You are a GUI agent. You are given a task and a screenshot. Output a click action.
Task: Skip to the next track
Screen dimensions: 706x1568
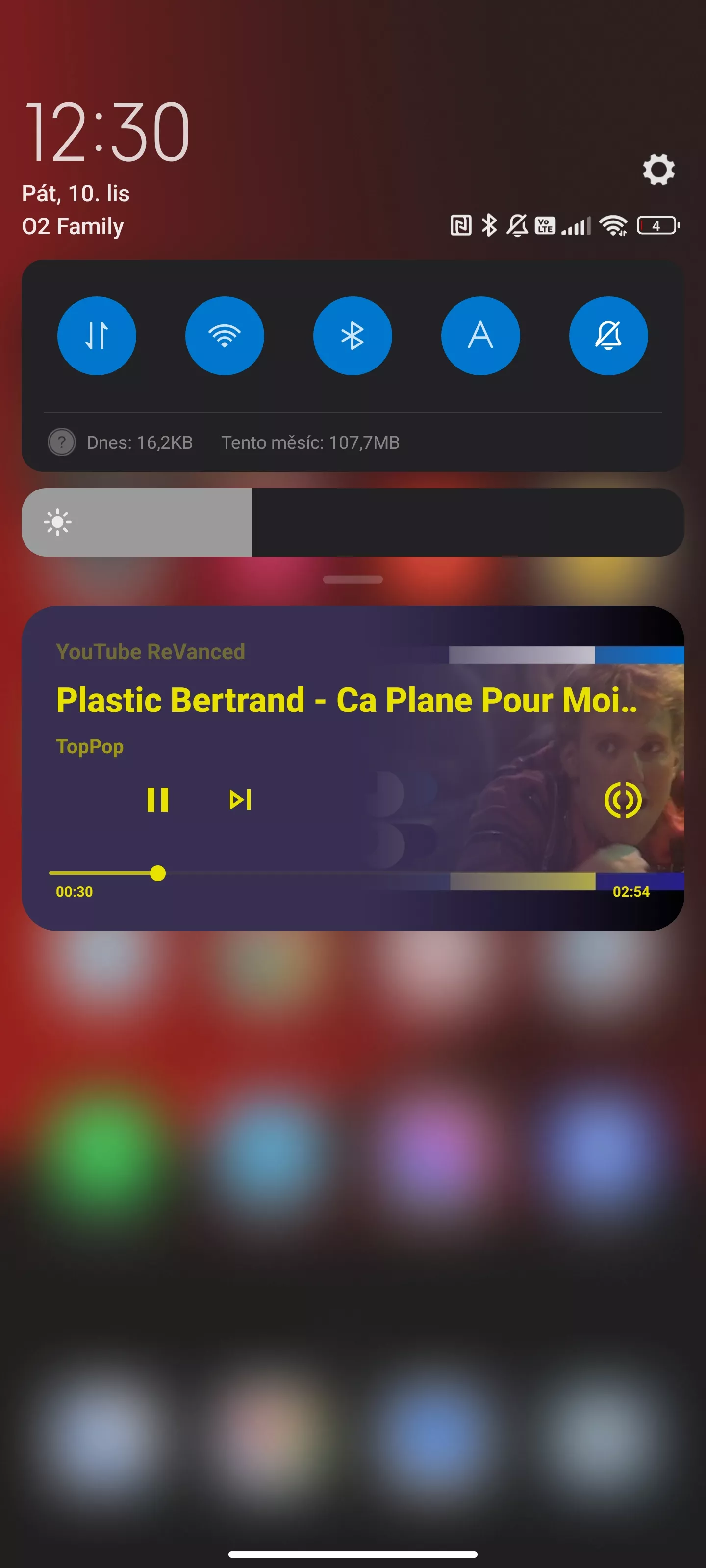click(240, 800)
